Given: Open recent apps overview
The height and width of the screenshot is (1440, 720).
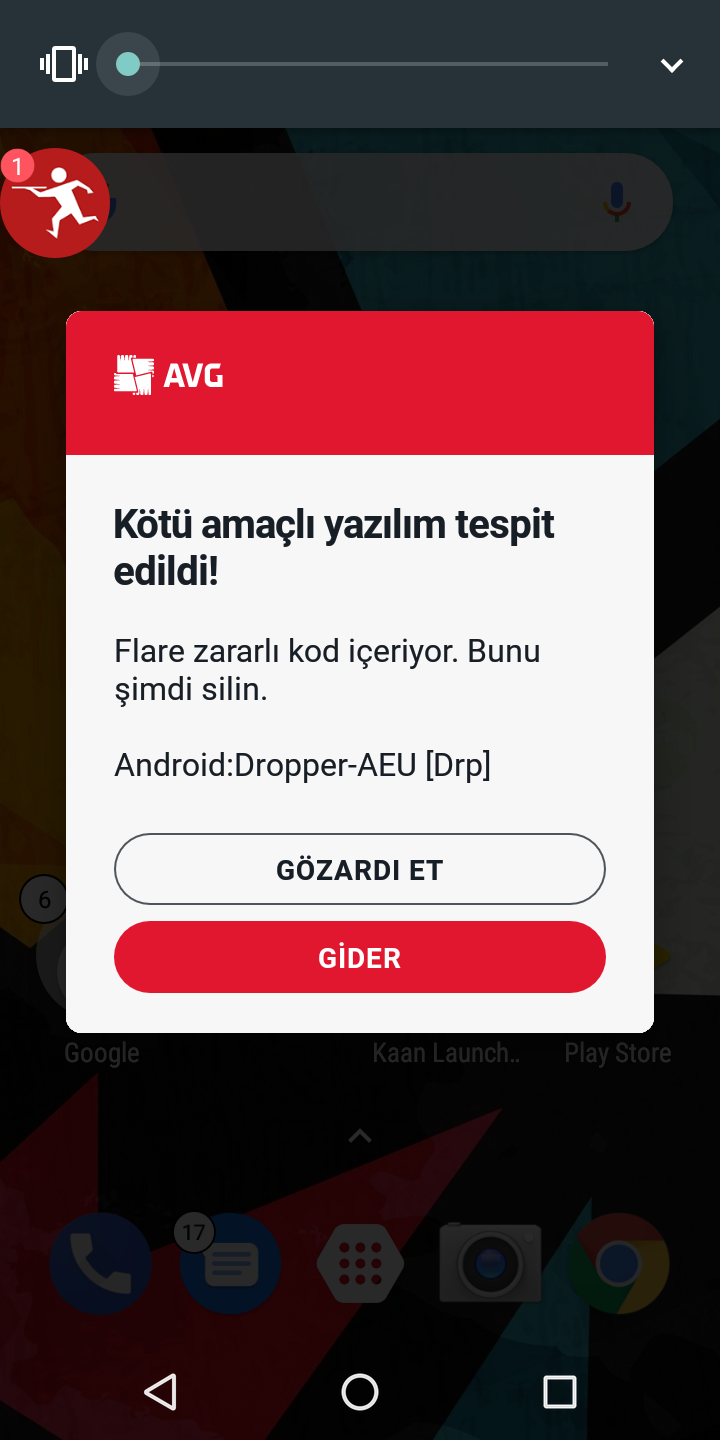Looking at the screenshot, I should click(x=559, y=1391).
